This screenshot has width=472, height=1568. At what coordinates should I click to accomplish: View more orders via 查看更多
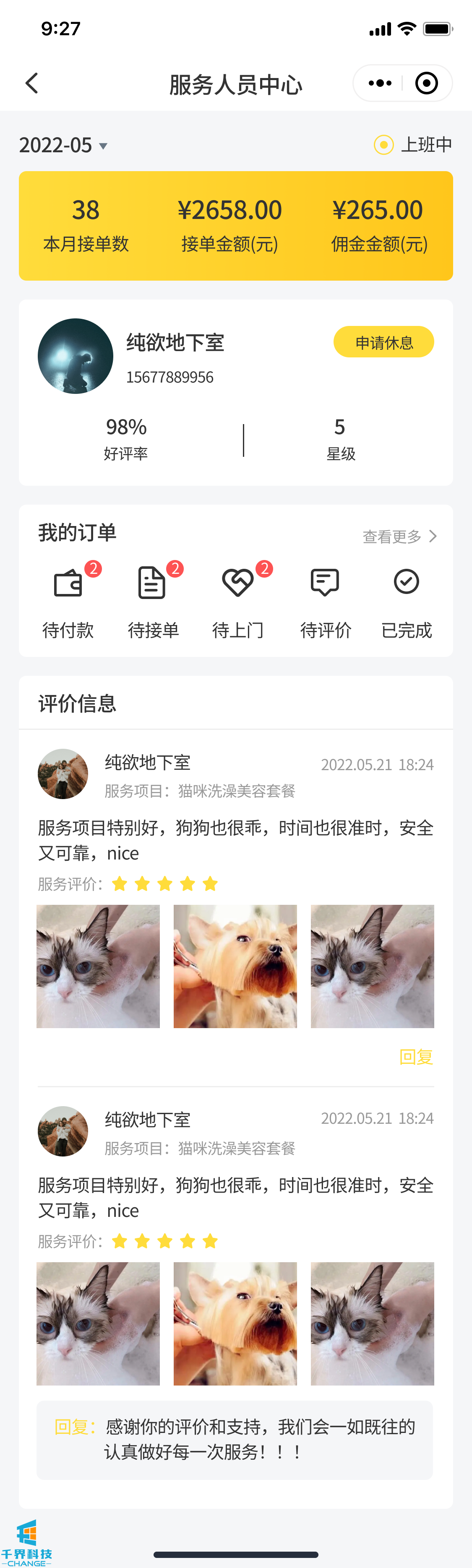399,536
